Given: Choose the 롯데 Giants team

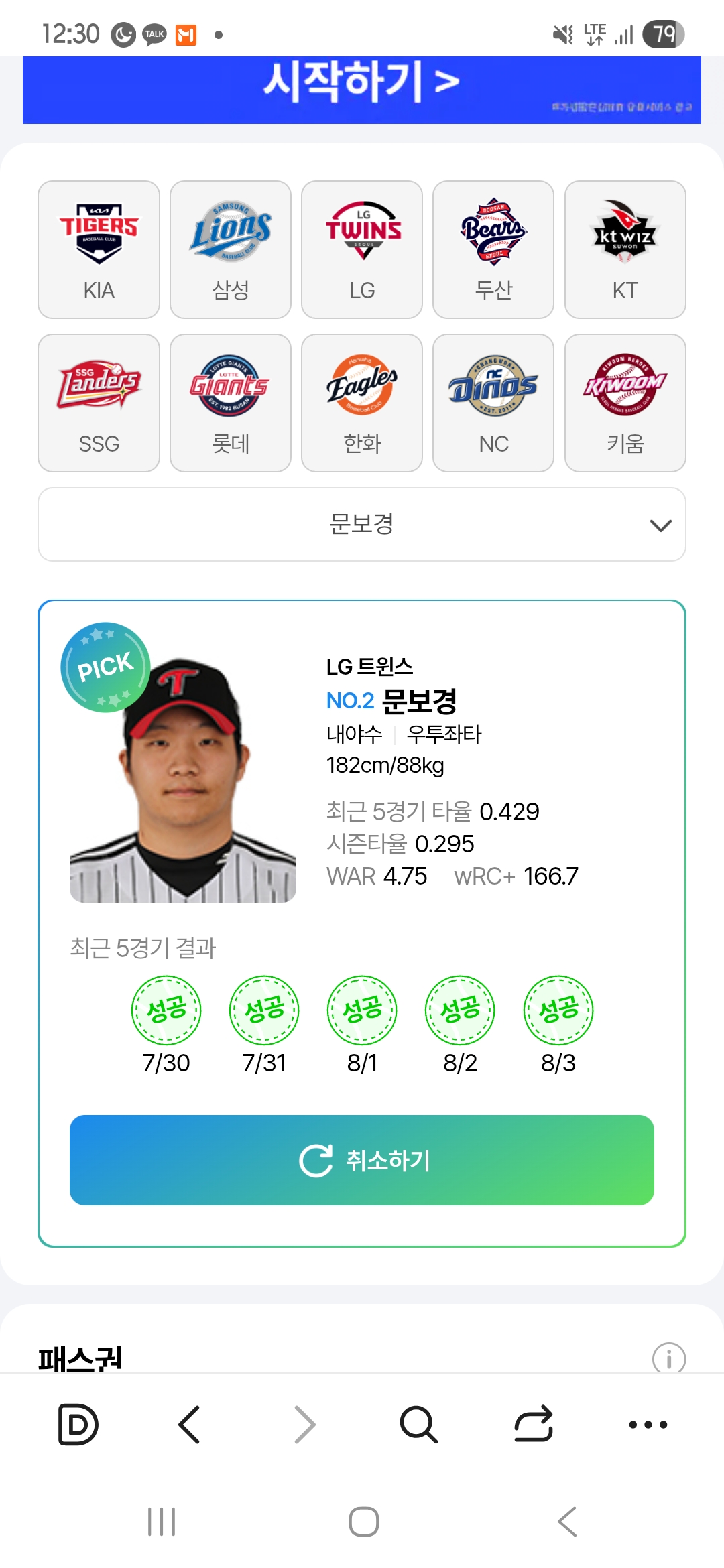Looking at the screenshot, I should coord(231,403).
